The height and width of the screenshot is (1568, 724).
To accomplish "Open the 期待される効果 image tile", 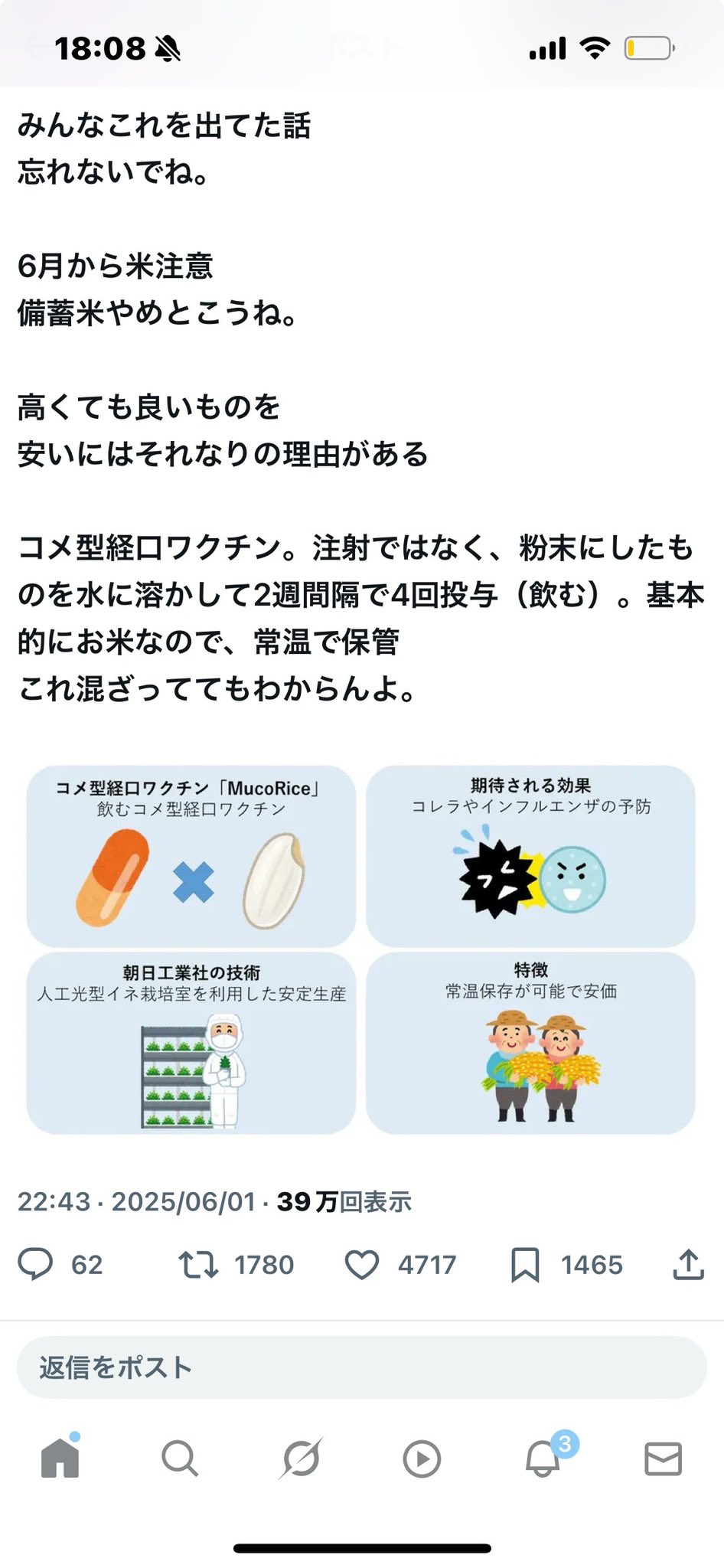I will pos(530,856).
